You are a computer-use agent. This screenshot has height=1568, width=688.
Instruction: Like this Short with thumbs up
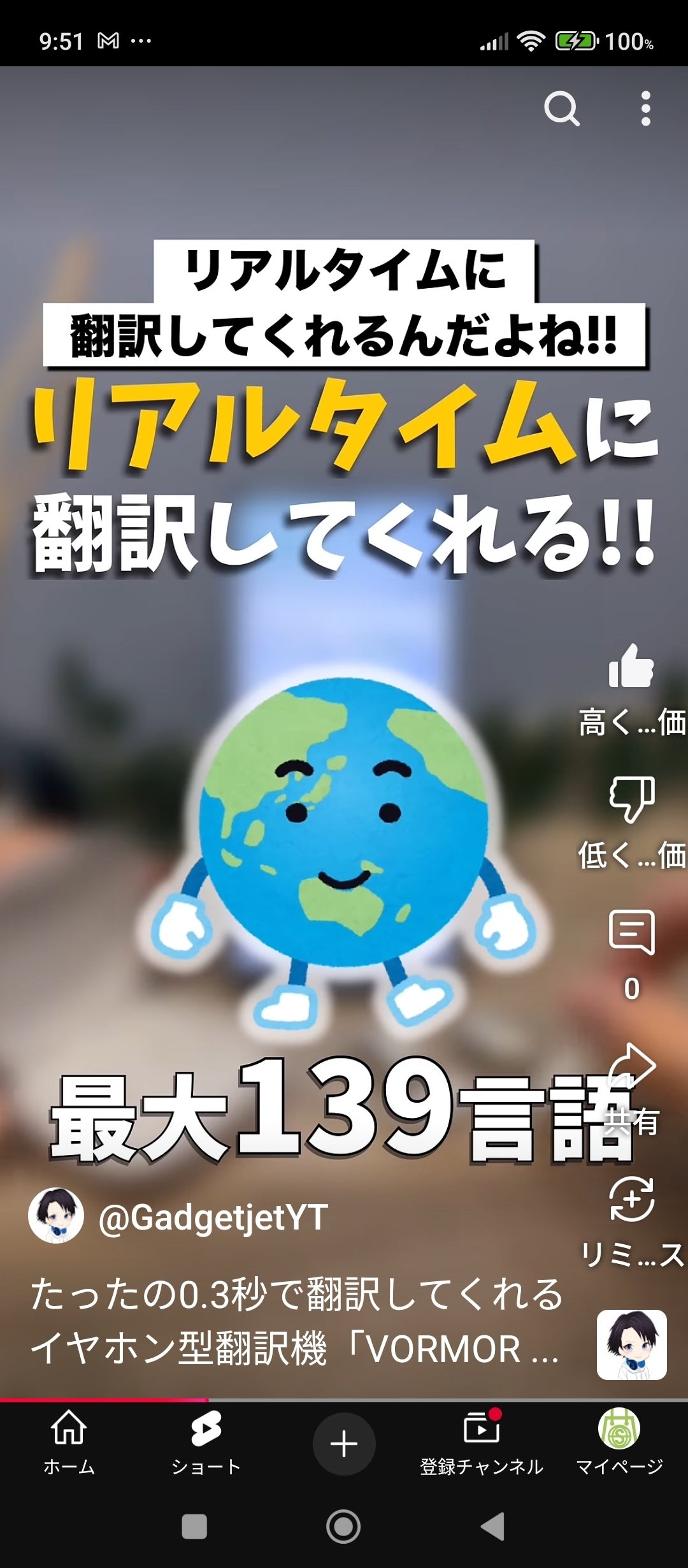[x=631, y=667]
